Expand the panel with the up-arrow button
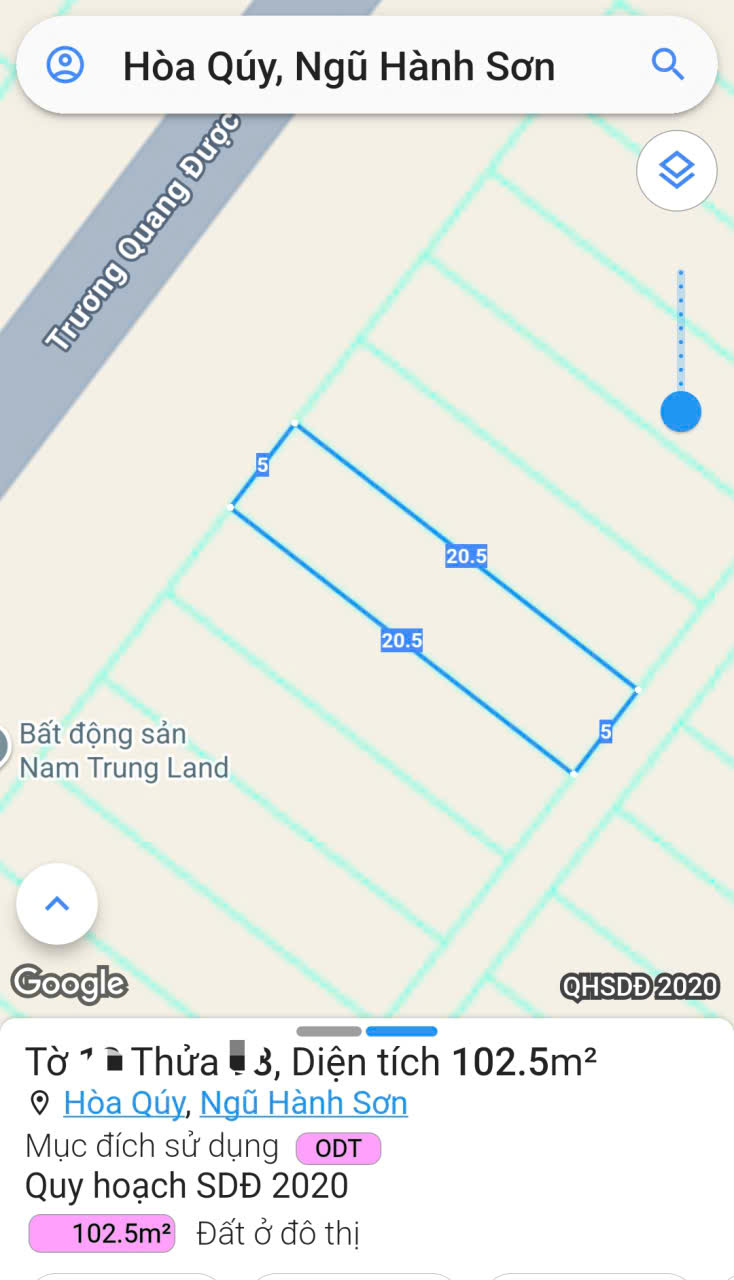This screenshot has width=734, height=1280. [57, 904]
